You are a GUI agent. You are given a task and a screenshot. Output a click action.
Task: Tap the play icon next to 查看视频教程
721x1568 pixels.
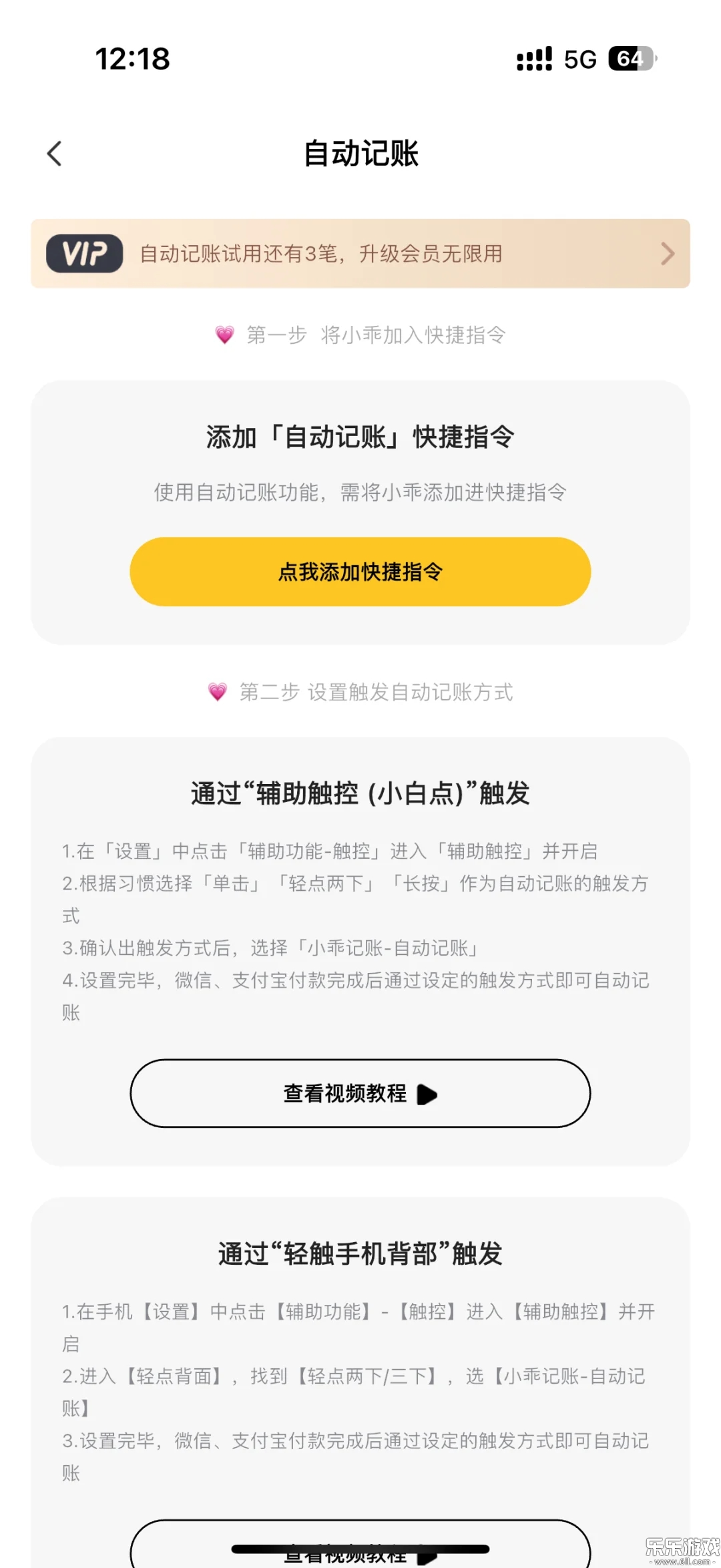tap(428, 1095)
